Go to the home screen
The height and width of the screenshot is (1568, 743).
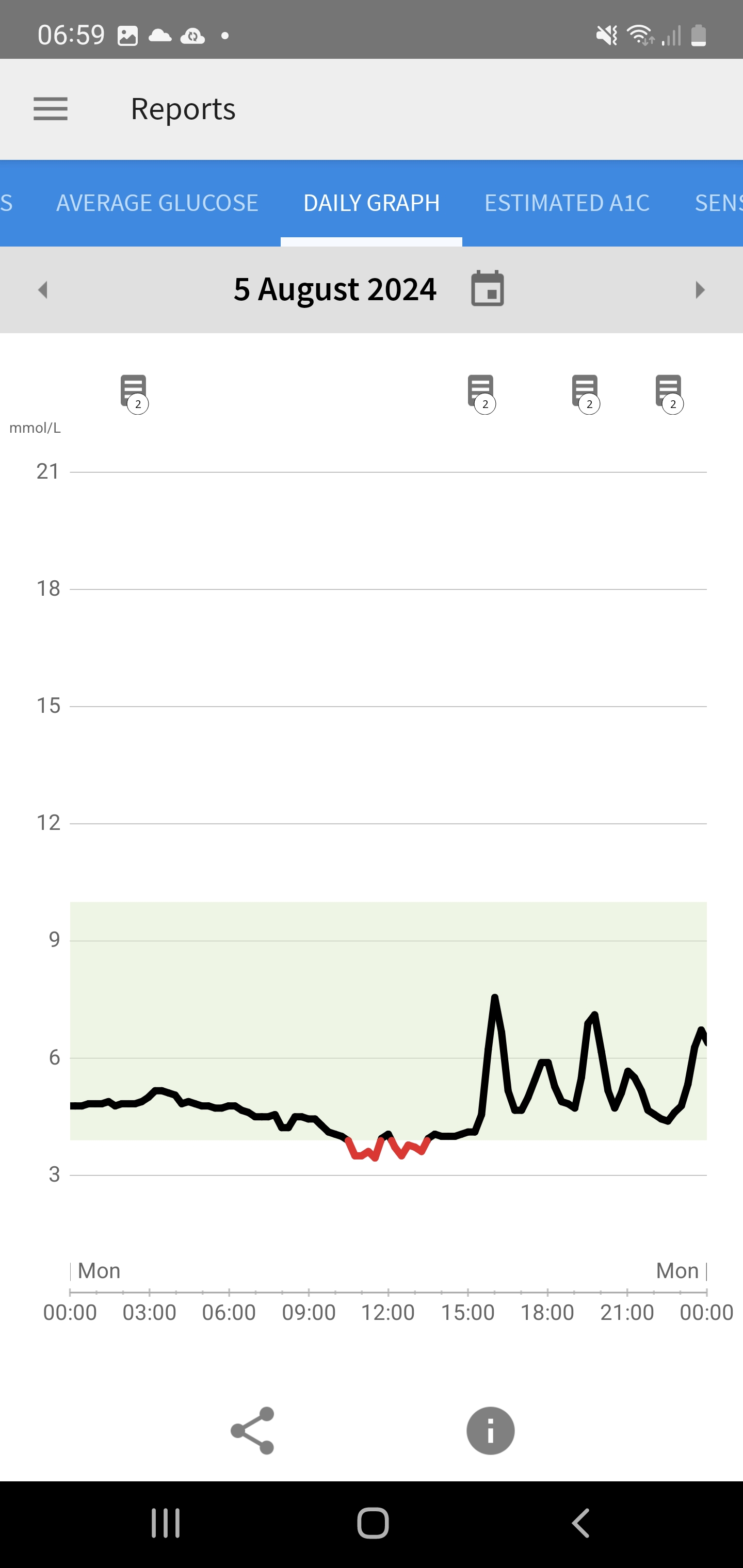[373, 1523]
